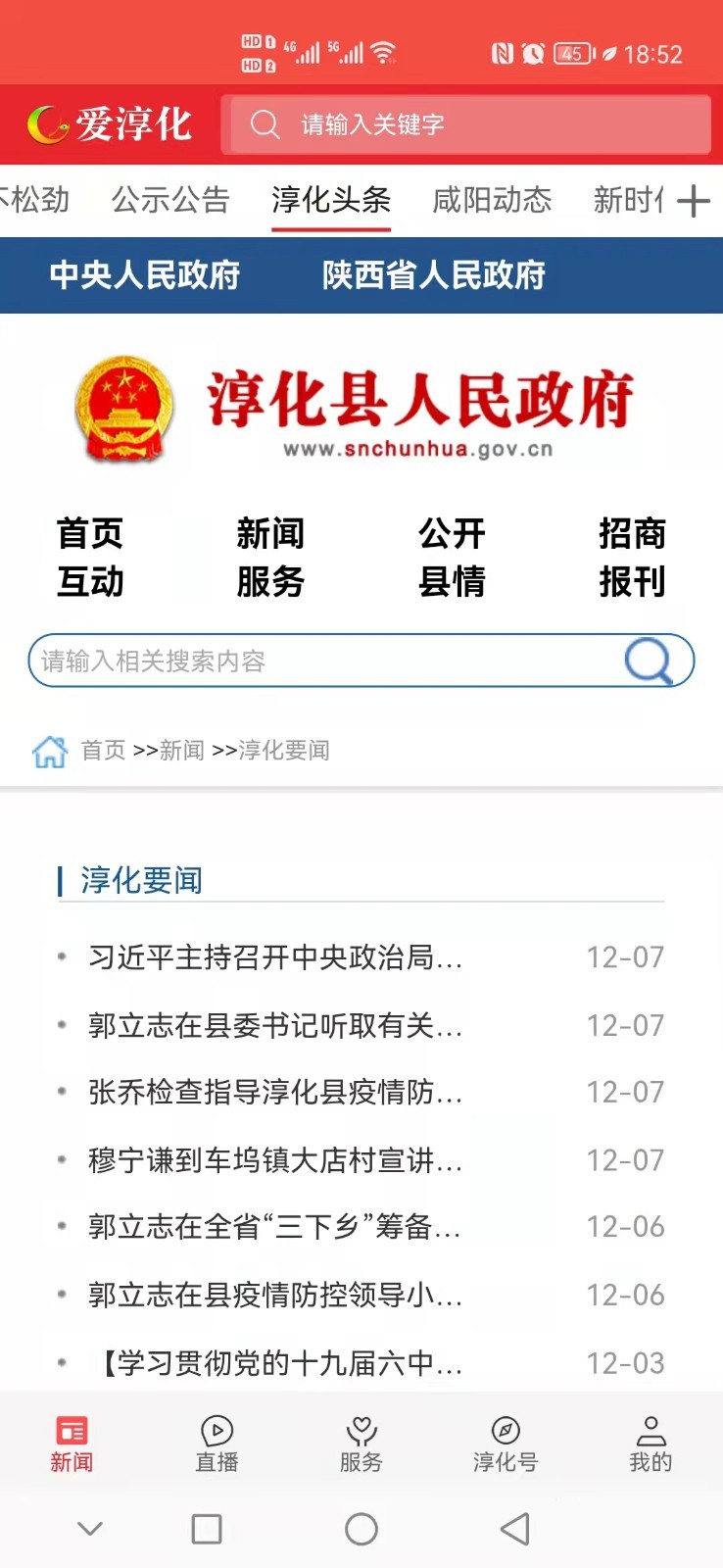
Task: Add a channel with the plus icon
Action: pos(693,201)
